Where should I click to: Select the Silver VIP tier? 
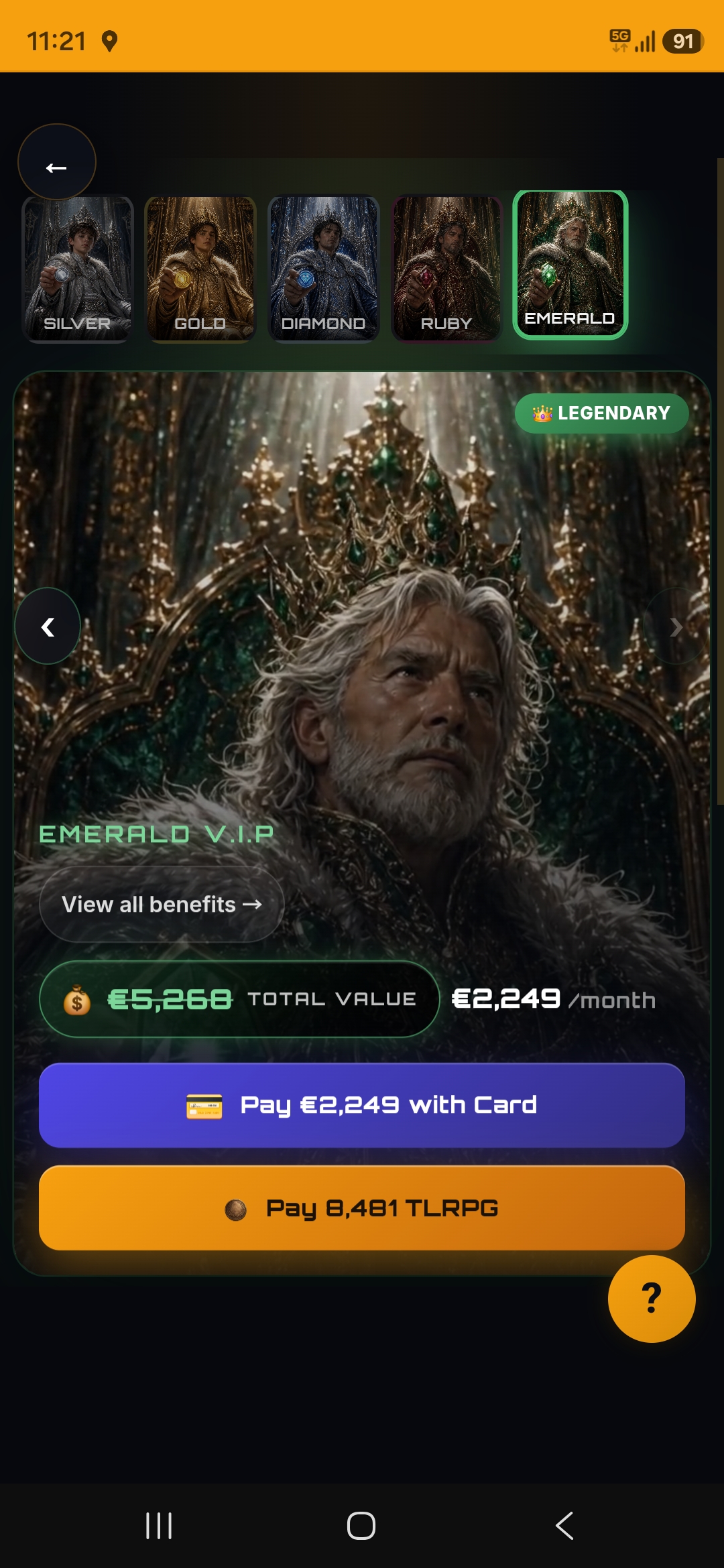pyautogui.click(x=78, y=269)
